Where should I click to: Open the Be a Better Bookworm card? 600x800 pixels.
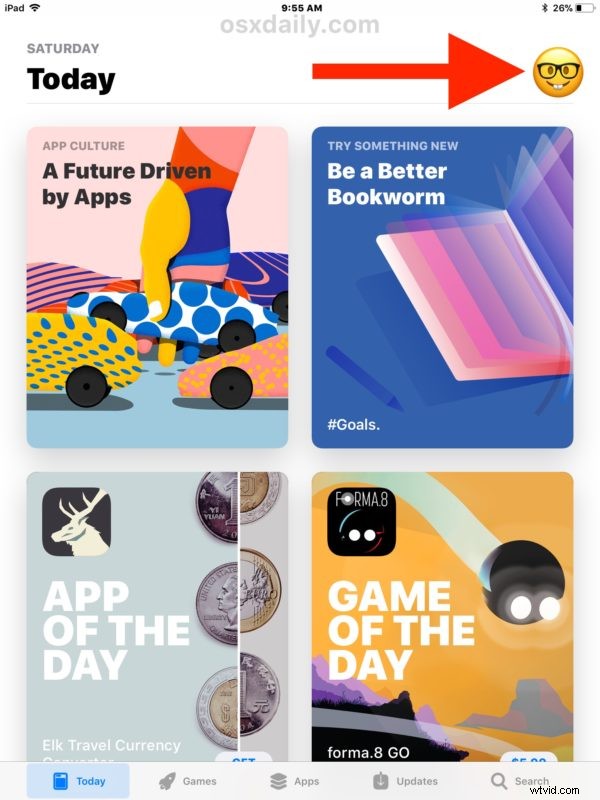(x=442, y=287)
